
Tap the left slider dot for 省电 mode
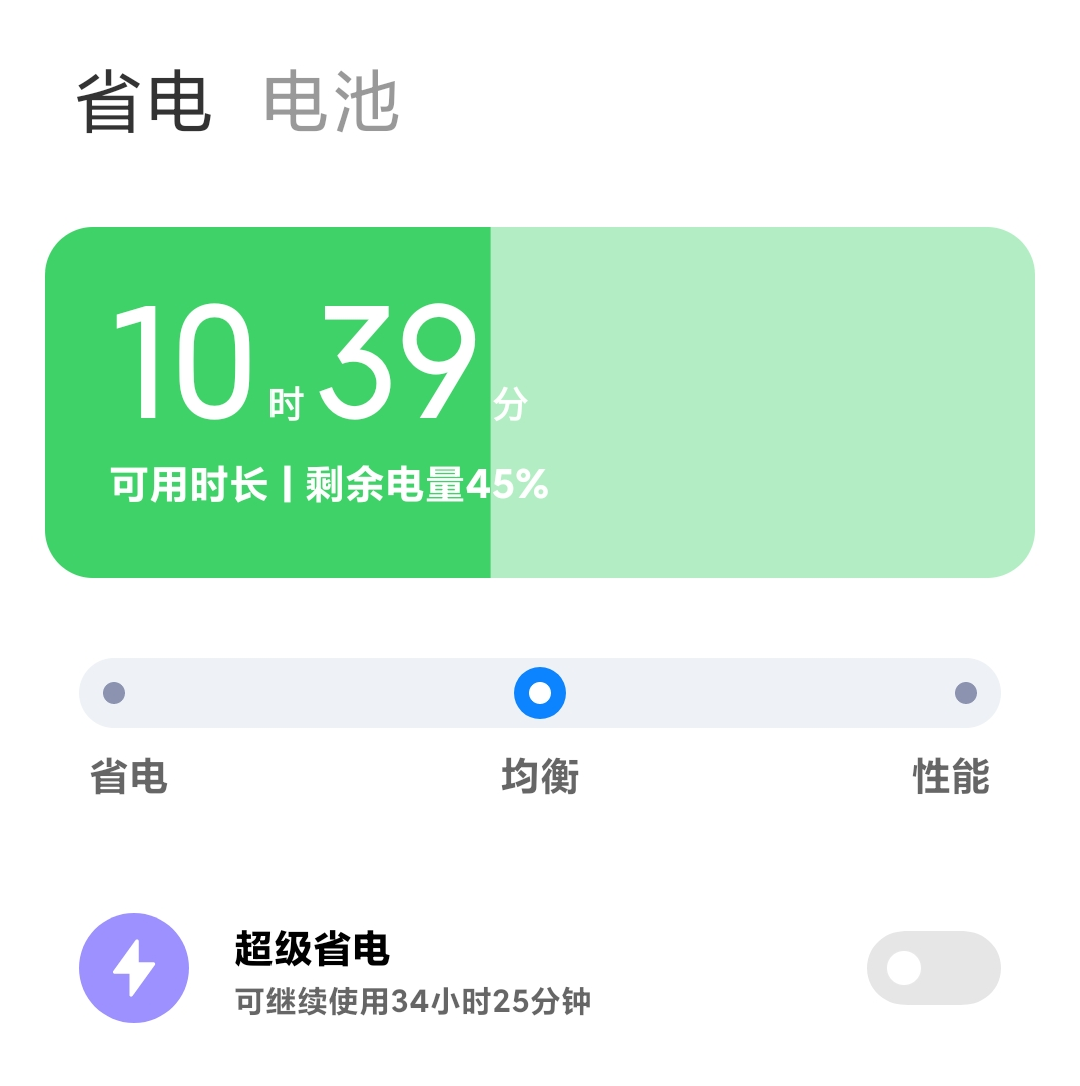pos(115,692)
